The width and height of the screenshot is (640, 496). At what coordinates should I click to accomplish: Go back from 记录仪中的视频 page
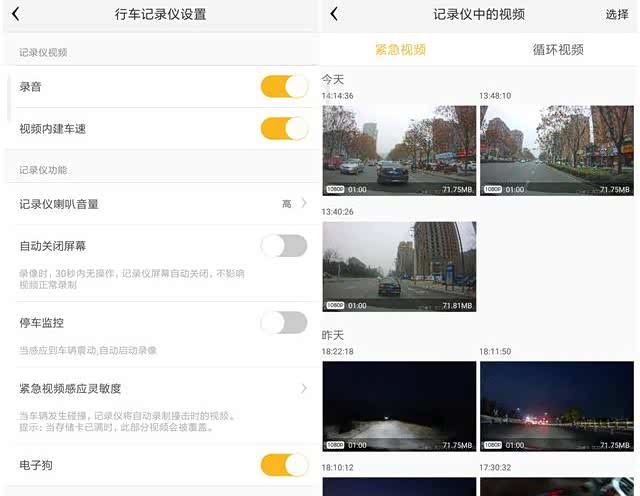point(334,15)
